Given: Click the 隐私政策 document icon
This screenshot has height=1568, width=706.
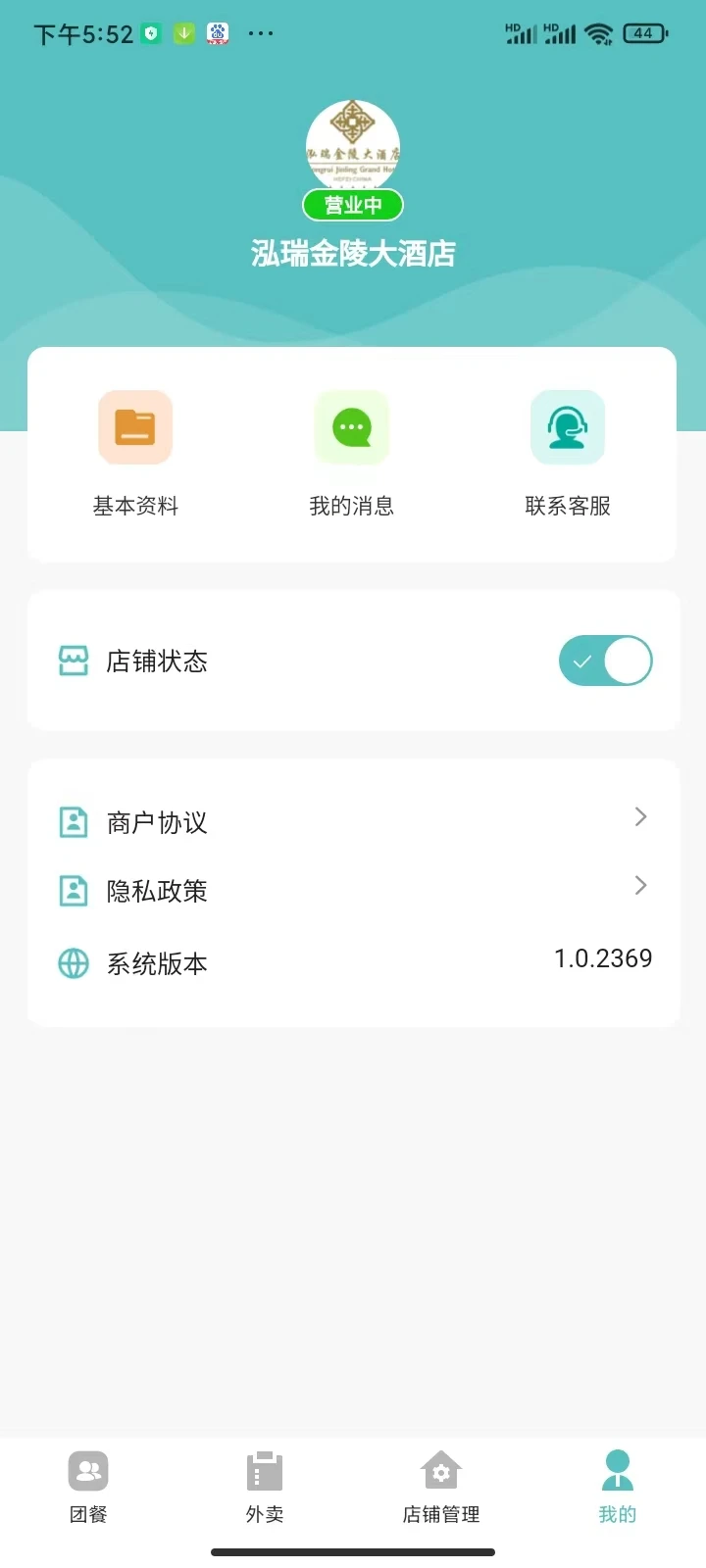Looking at the screenshot, I should coord(74,890).
